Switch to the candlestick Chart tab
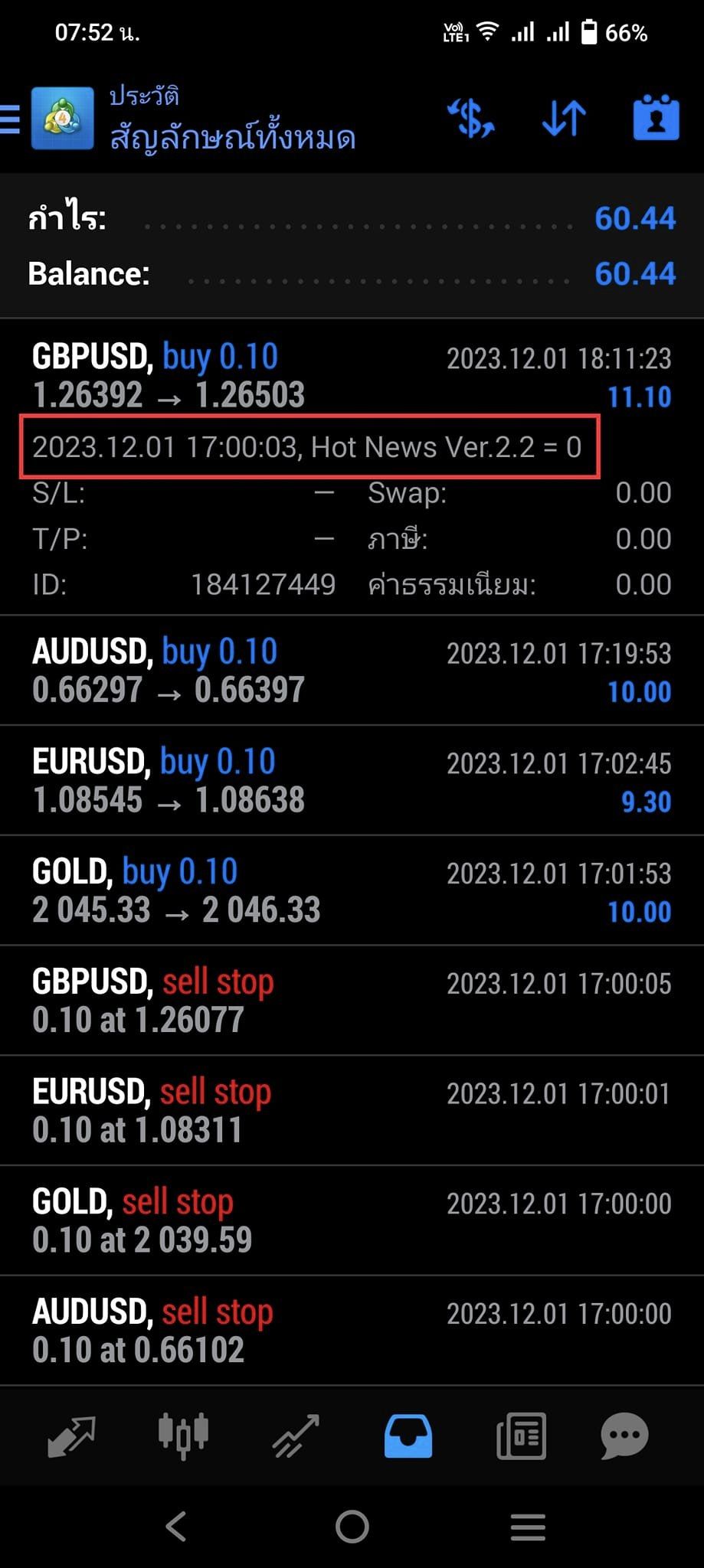The height and width of the screenshot is (1568, 704). click(x=183, y=1436)
